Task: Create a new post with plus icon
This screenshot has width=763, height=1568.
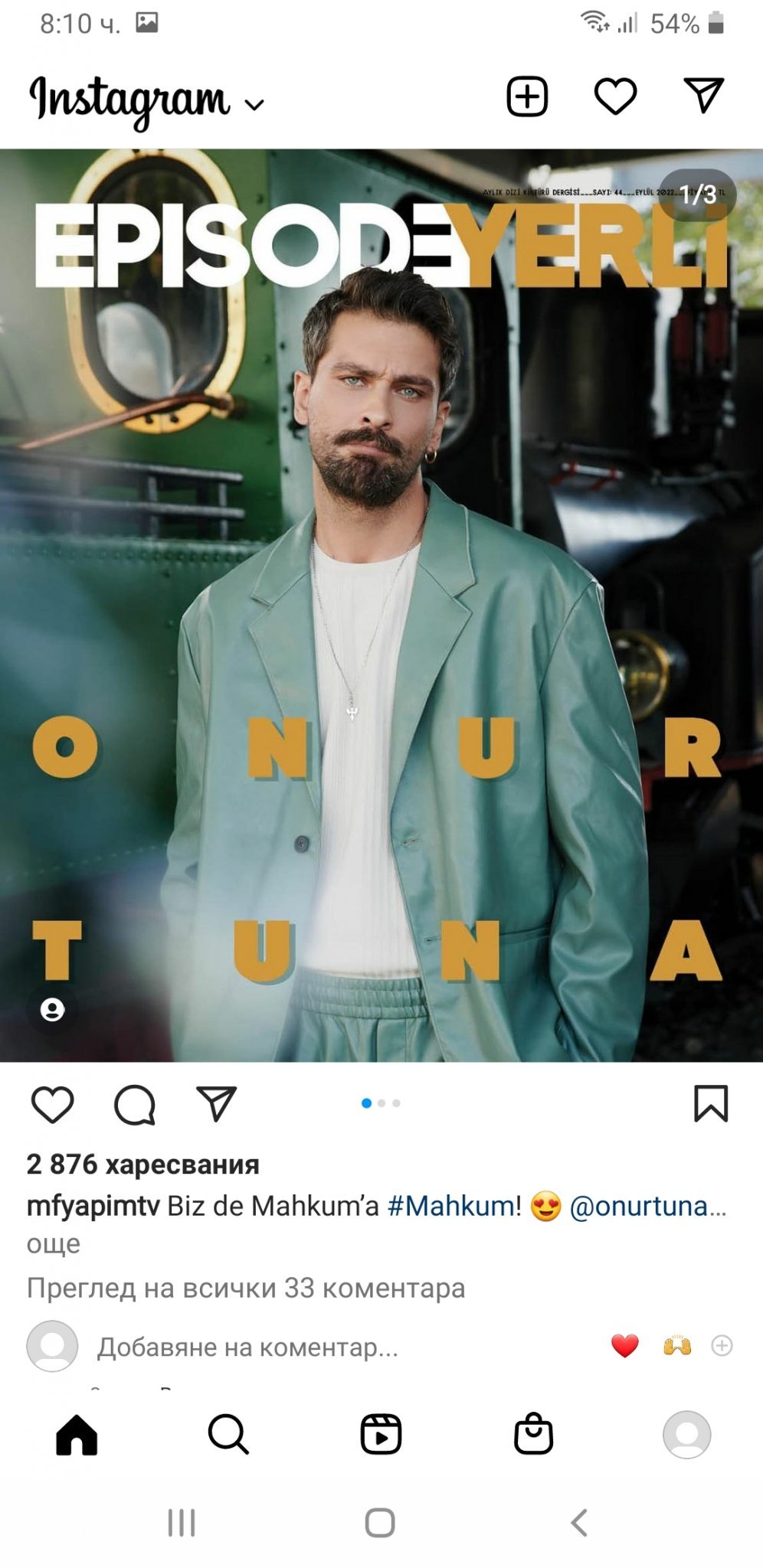Action: [x=527, y=96]
